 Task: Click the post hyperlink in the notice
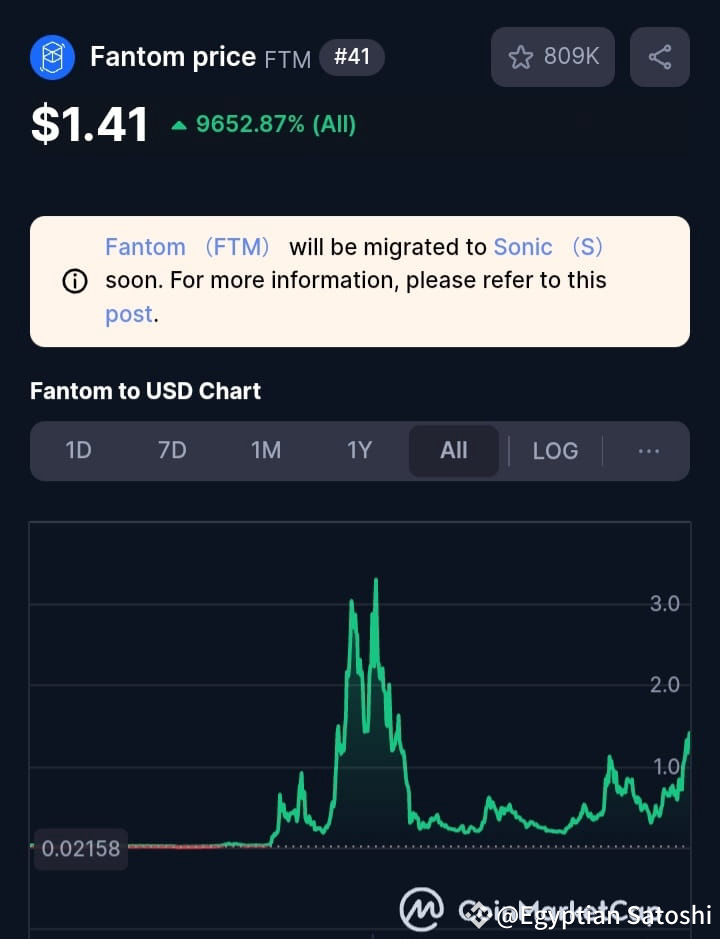pos(128,314)
